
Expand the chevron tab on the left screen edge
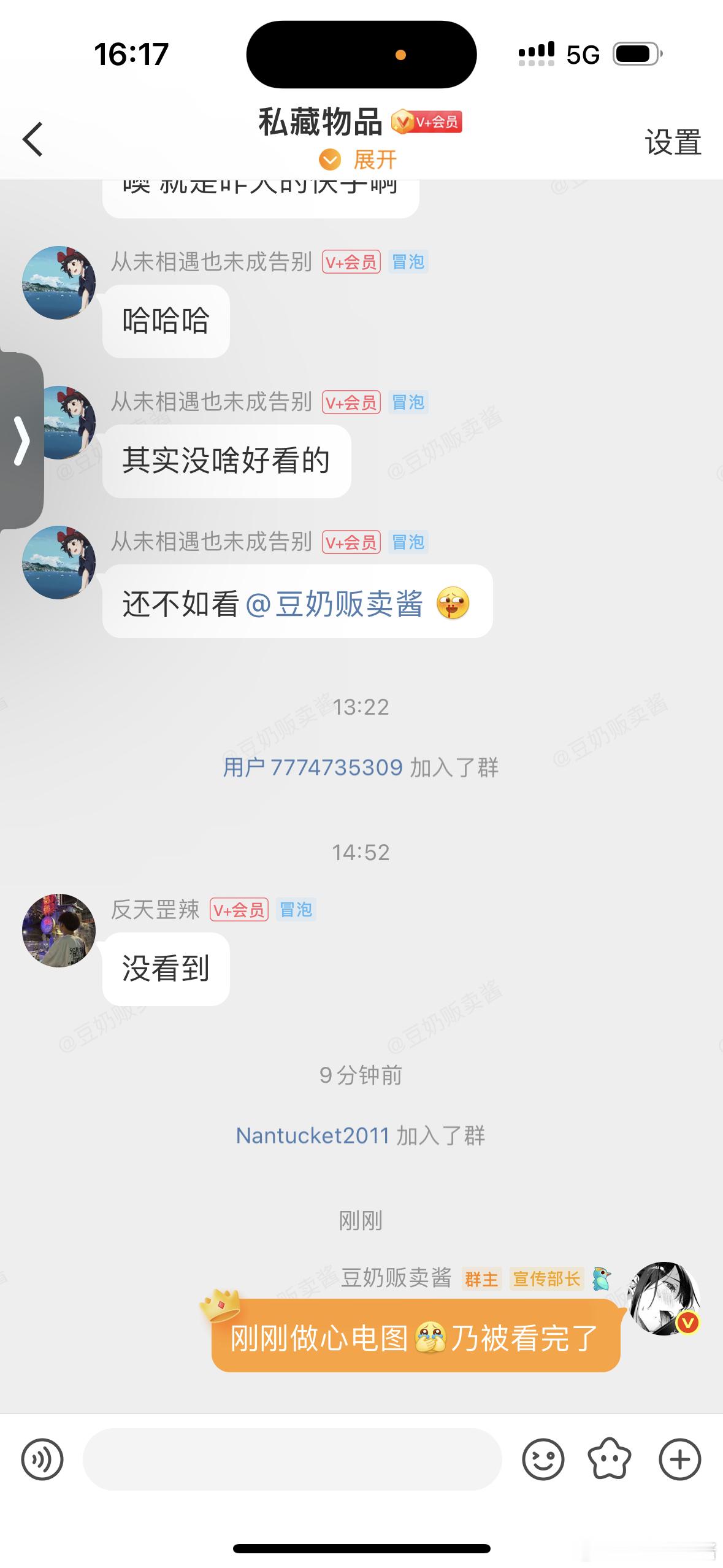[22, 440]
